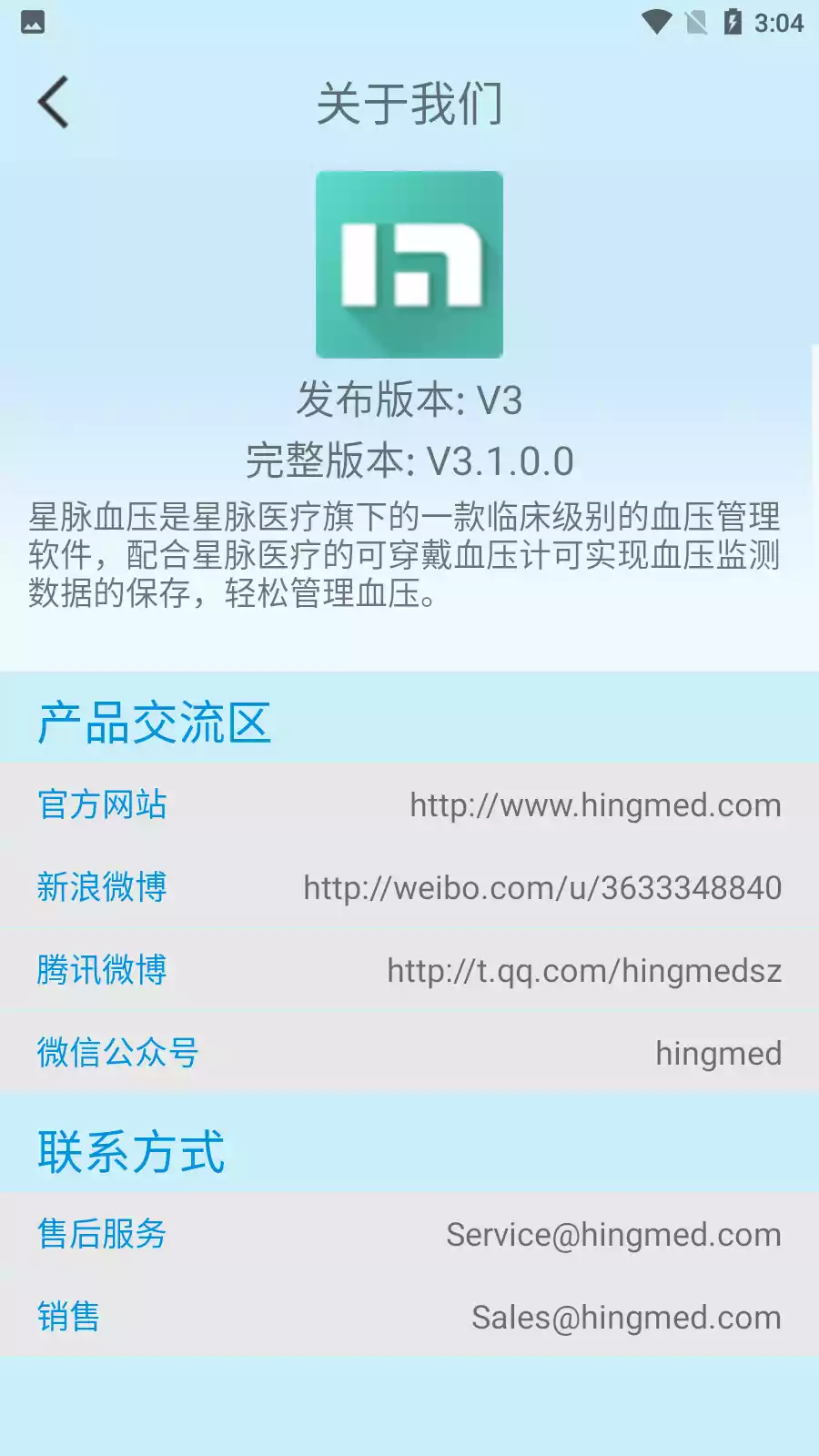The width and height of the screenshot is (819, 1456).
Task: Open the 新浪微博 weibo link row
Action: [x=409, y=887]
